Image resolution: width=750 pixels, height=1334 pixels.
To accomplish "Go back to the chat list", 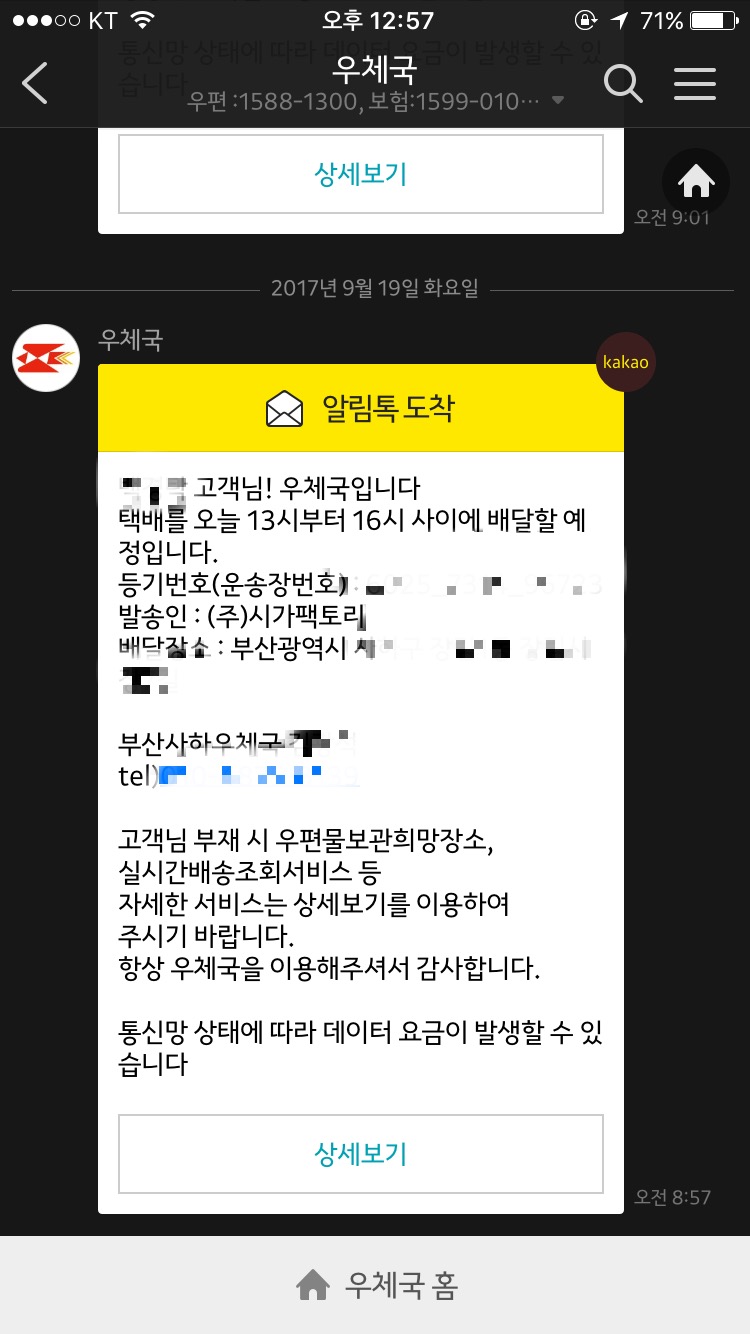I will tap(36, 83).
